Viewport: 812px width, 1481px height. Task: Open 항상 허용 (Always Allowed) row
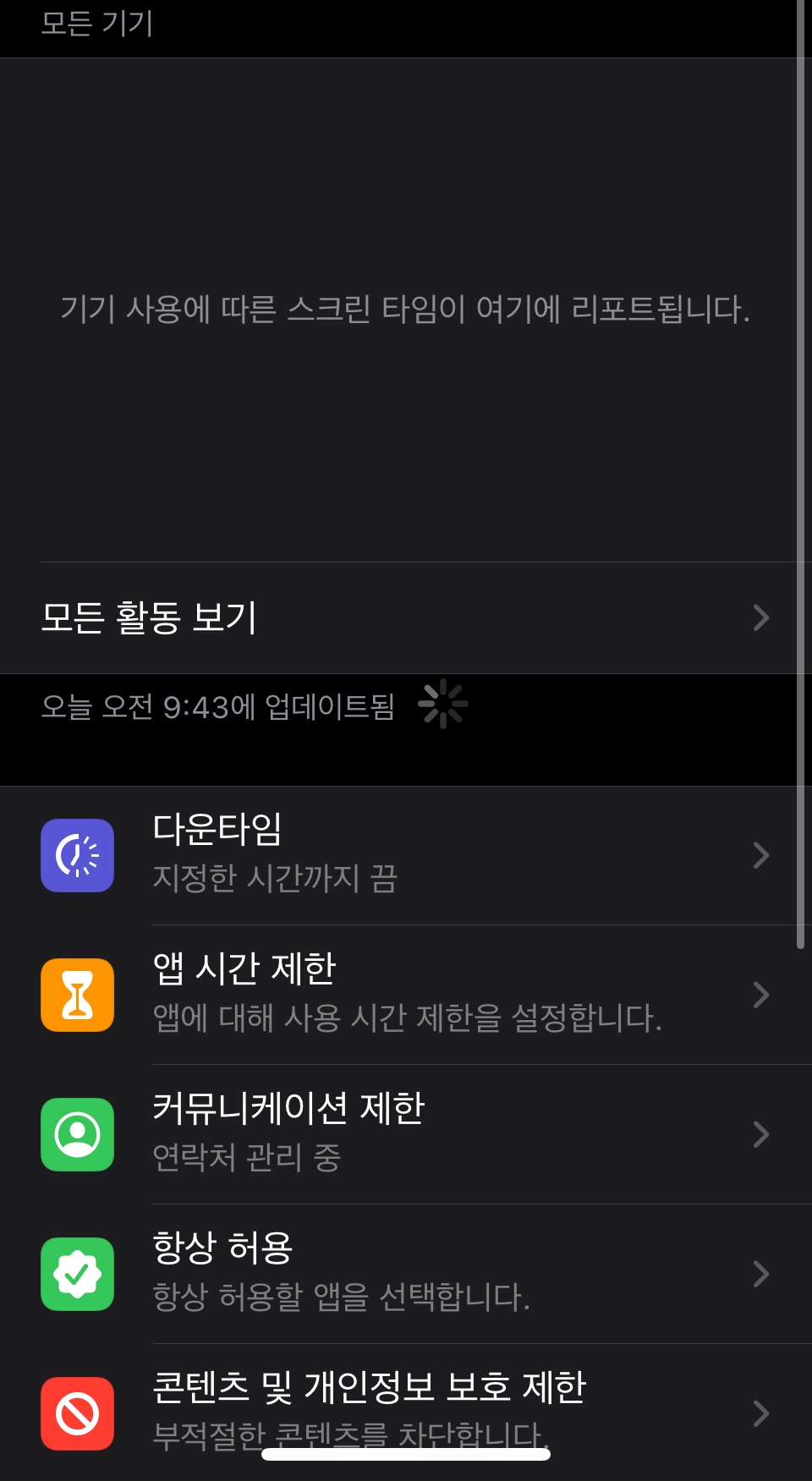click(404, 1274)
